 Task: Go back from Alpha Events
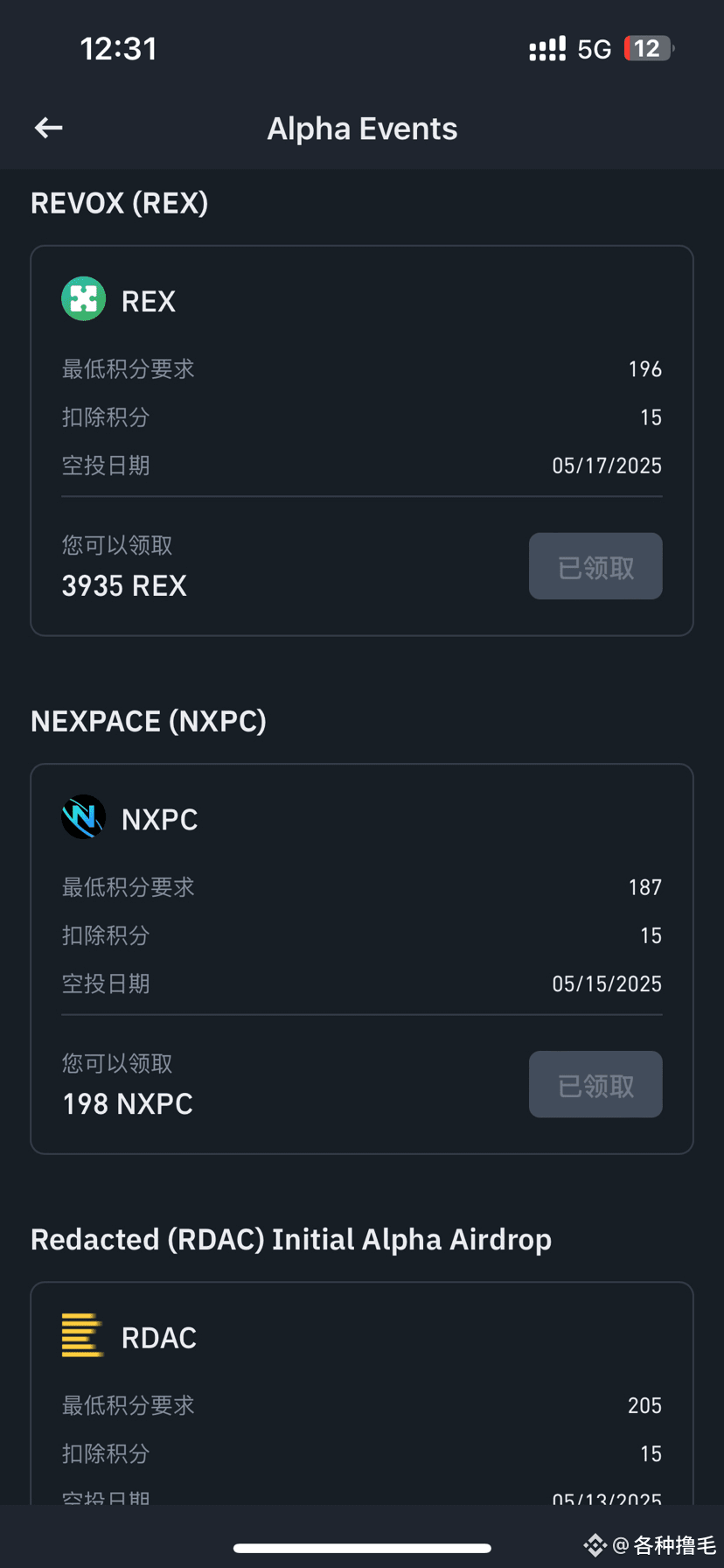pyautogui.click(x=48, y=128)
